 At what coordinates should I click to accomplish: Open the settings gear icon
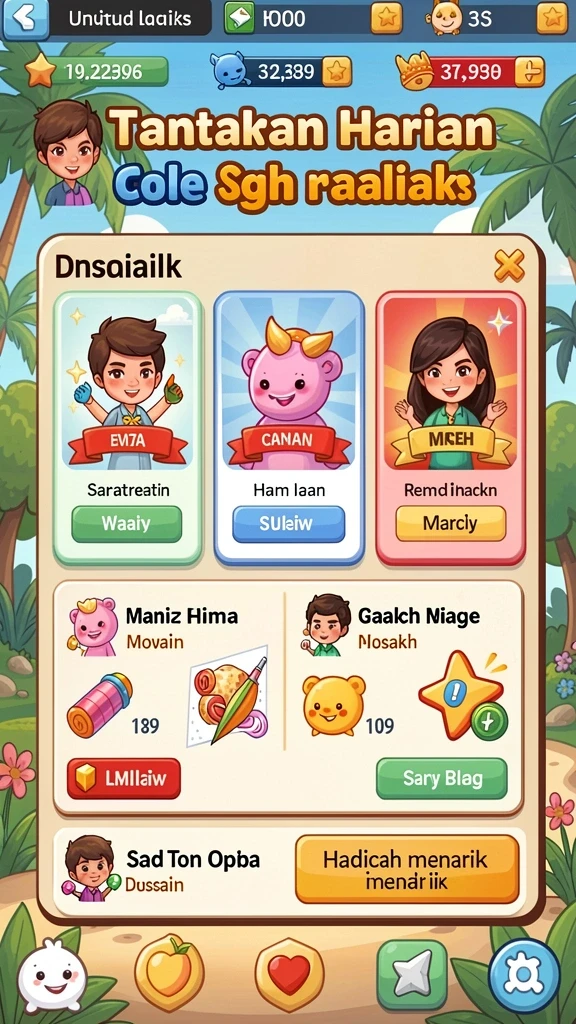click(x=524, y=975)
